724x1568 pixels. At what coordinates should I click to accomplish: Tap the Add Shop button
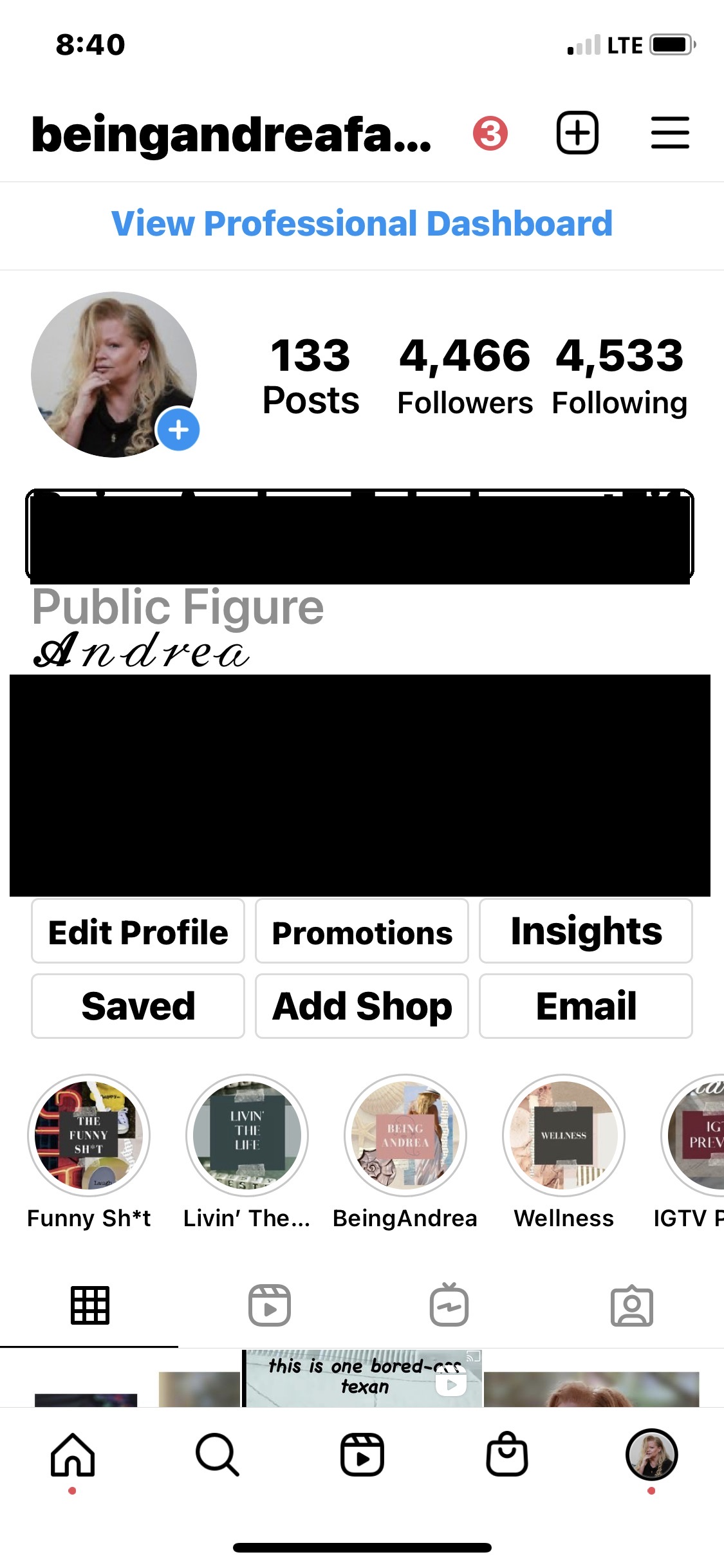[x=362, y=1006]
